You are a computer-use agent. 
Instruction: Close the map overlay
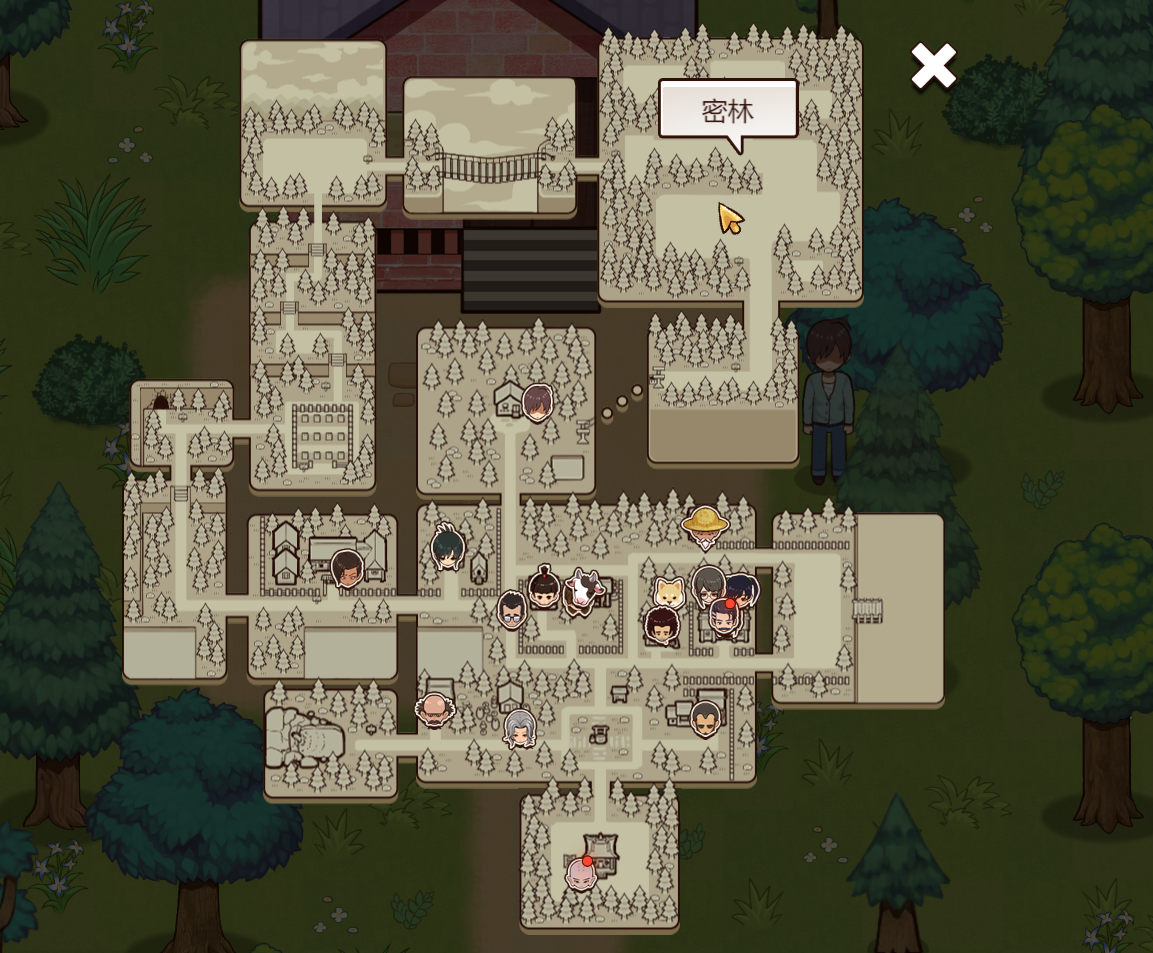click(x=933, y=67)
